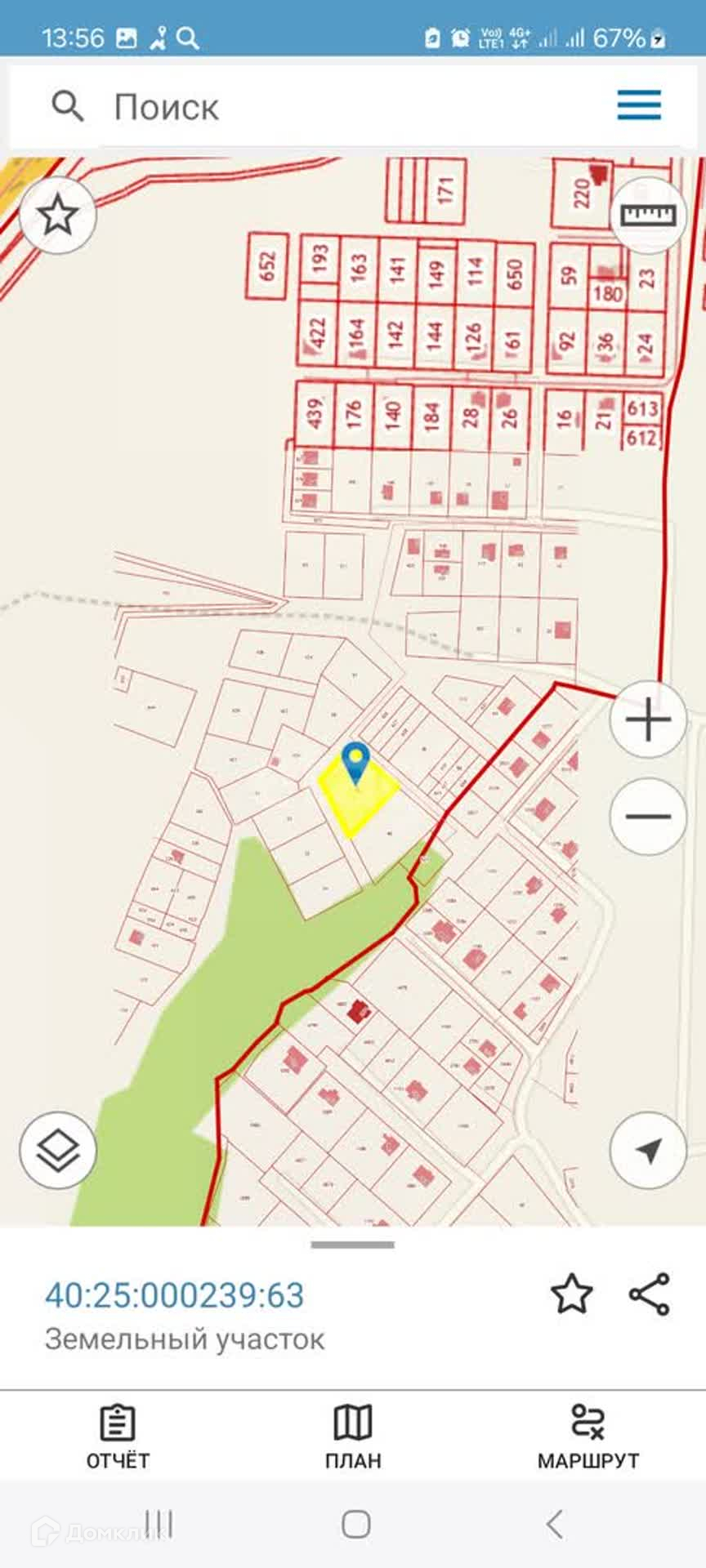This screenshot has height=1568, width=706.
Task: Open the map layers selector
Action: coord(58,1150)
